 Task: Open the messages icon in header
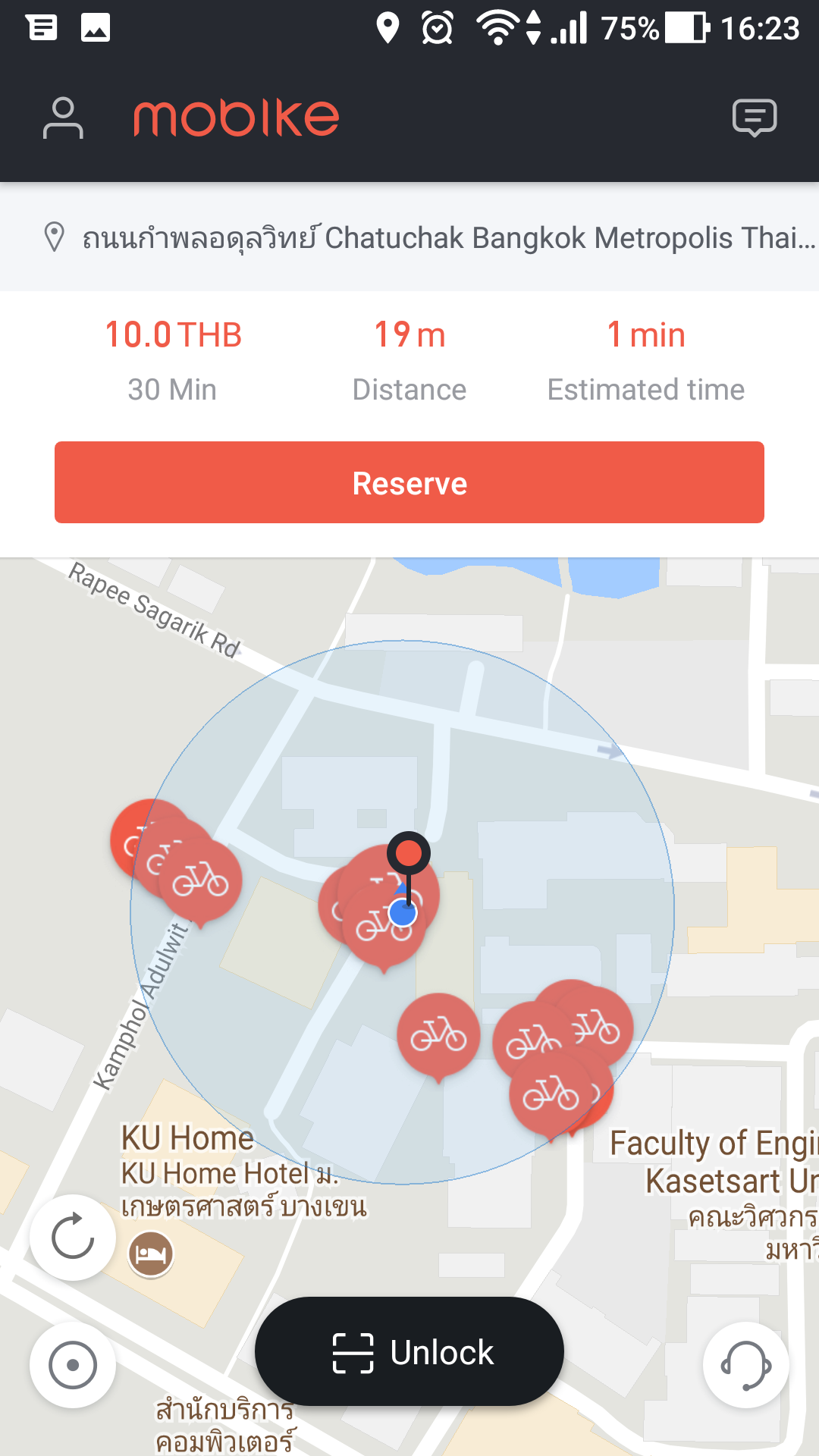pos(755,118)
